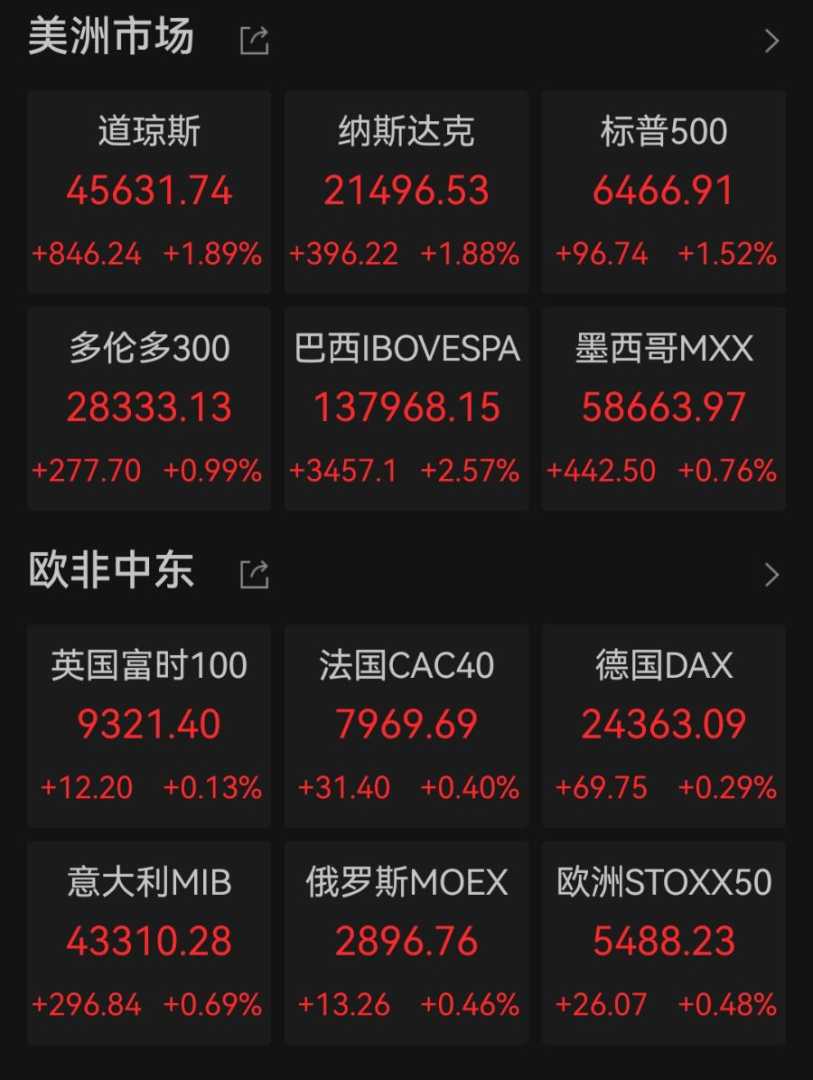Share the 美洲市场 section

(254, 41)
